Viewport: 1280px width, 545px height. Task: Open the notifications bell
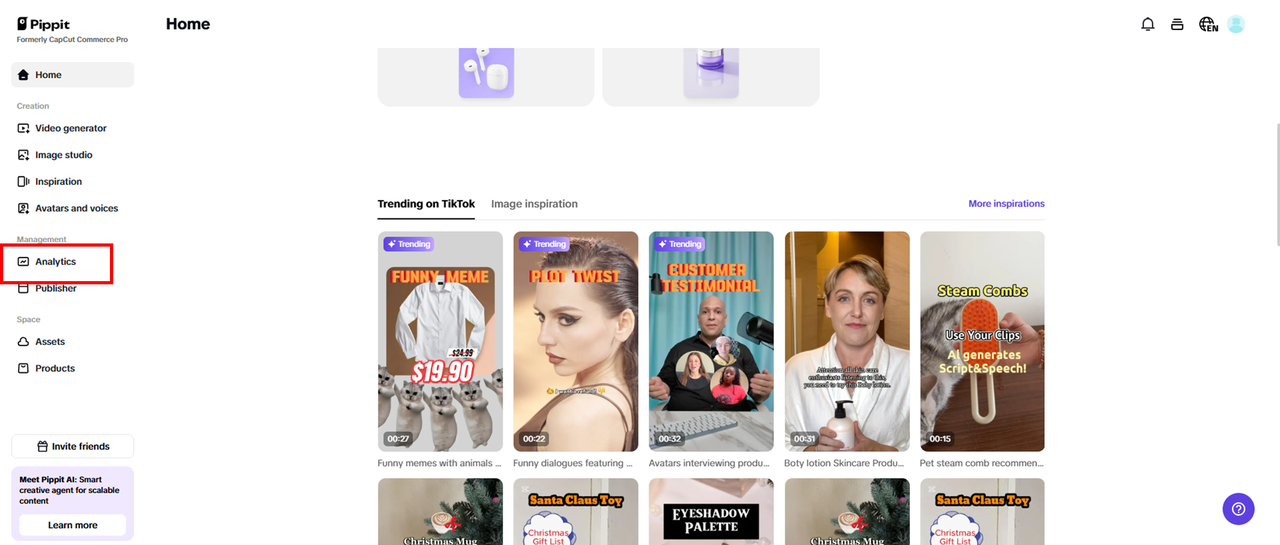click(1147, 24)
